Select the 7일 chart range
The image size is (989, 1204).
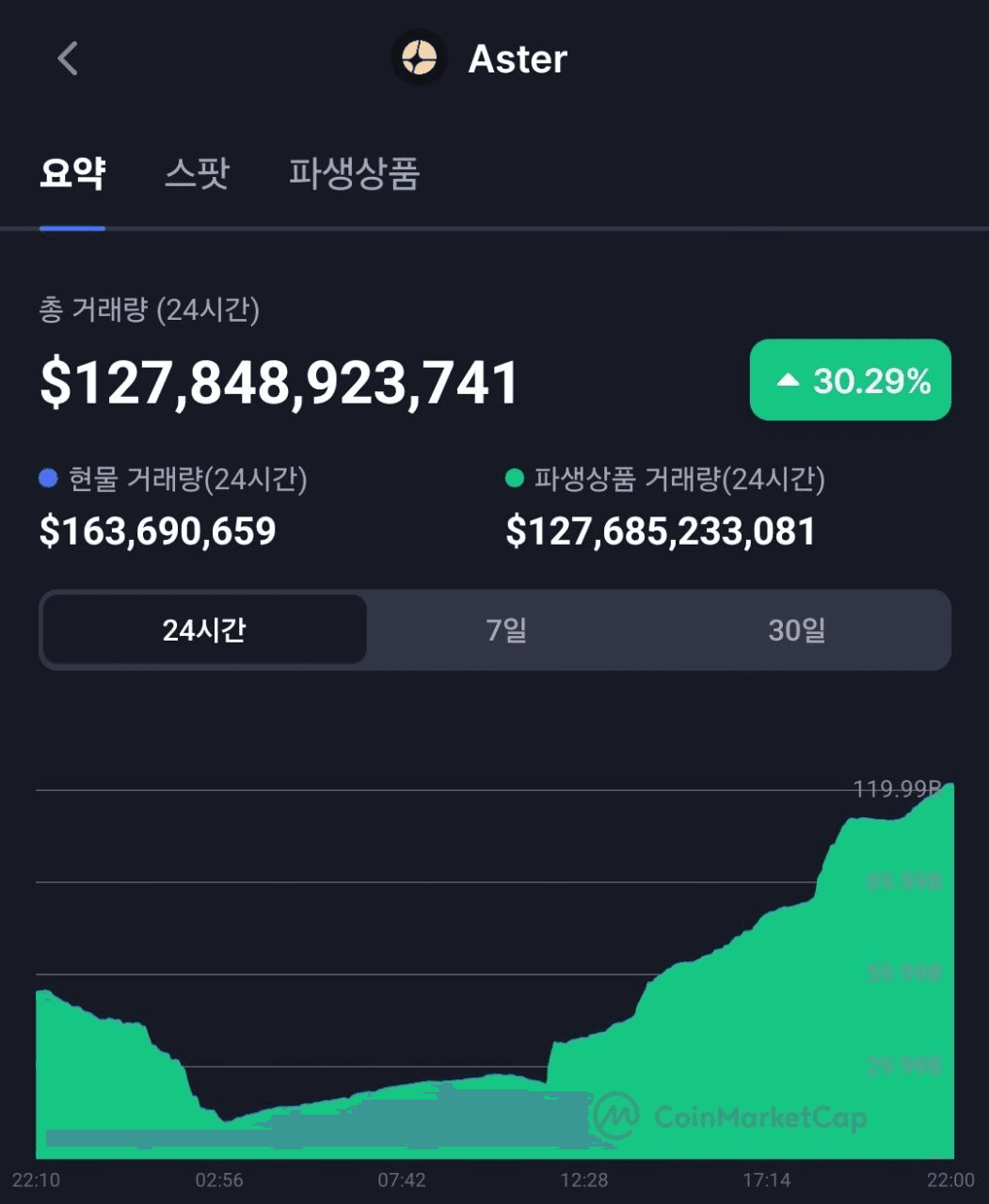pyautogui.click(x=506, y=629)
